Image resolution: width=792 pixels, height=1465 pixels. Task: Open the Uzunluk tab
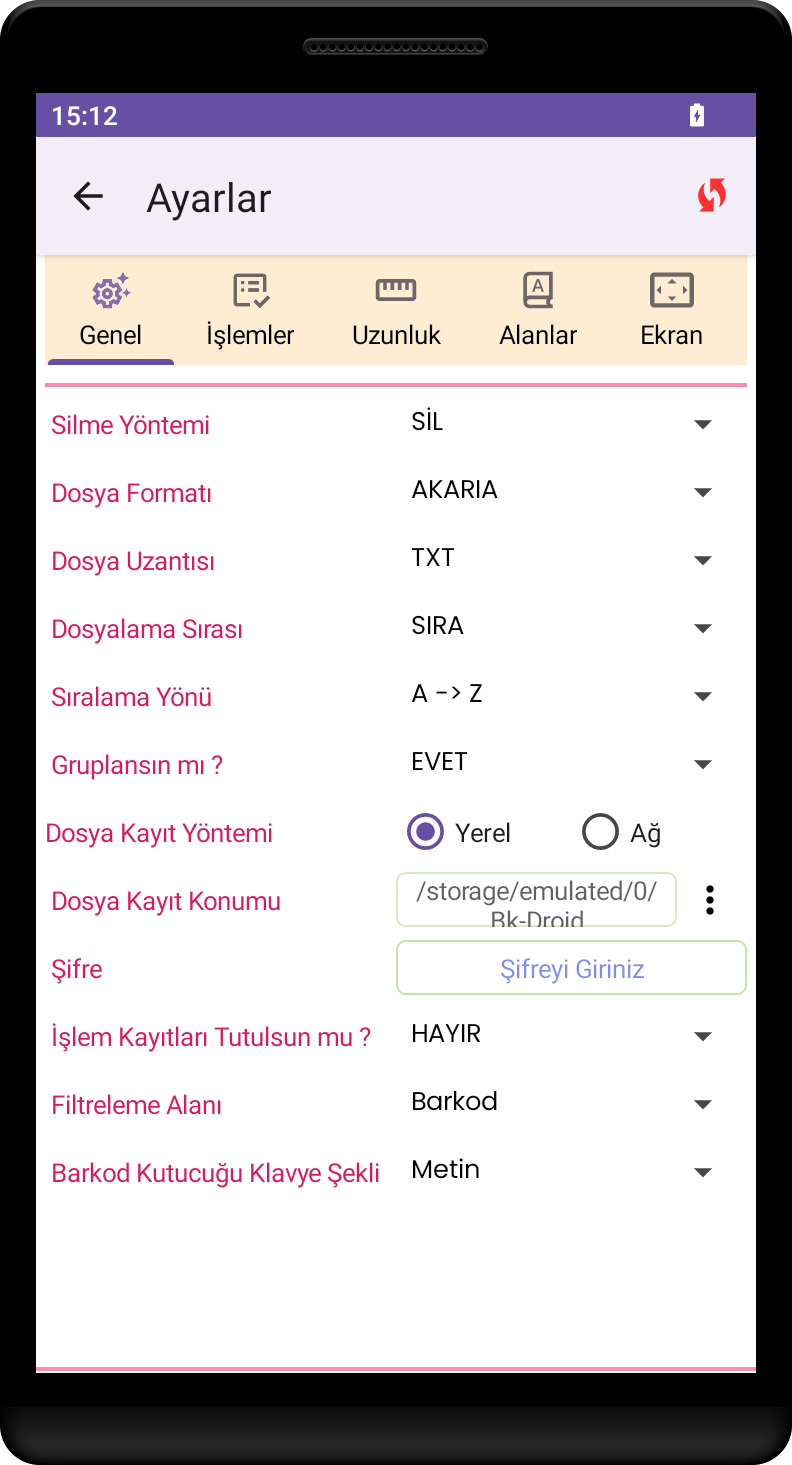[396, 310]
